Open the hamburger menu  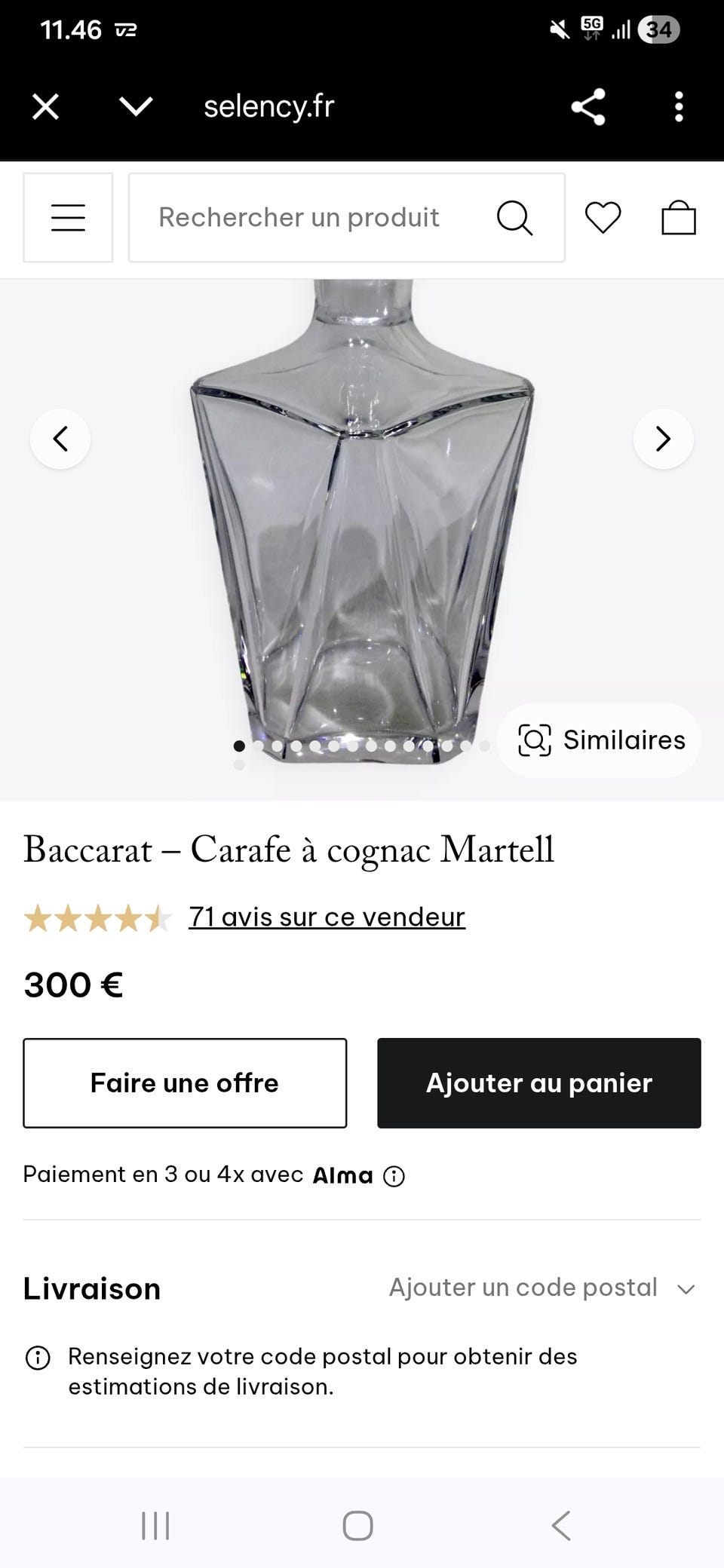coord(68,218)
